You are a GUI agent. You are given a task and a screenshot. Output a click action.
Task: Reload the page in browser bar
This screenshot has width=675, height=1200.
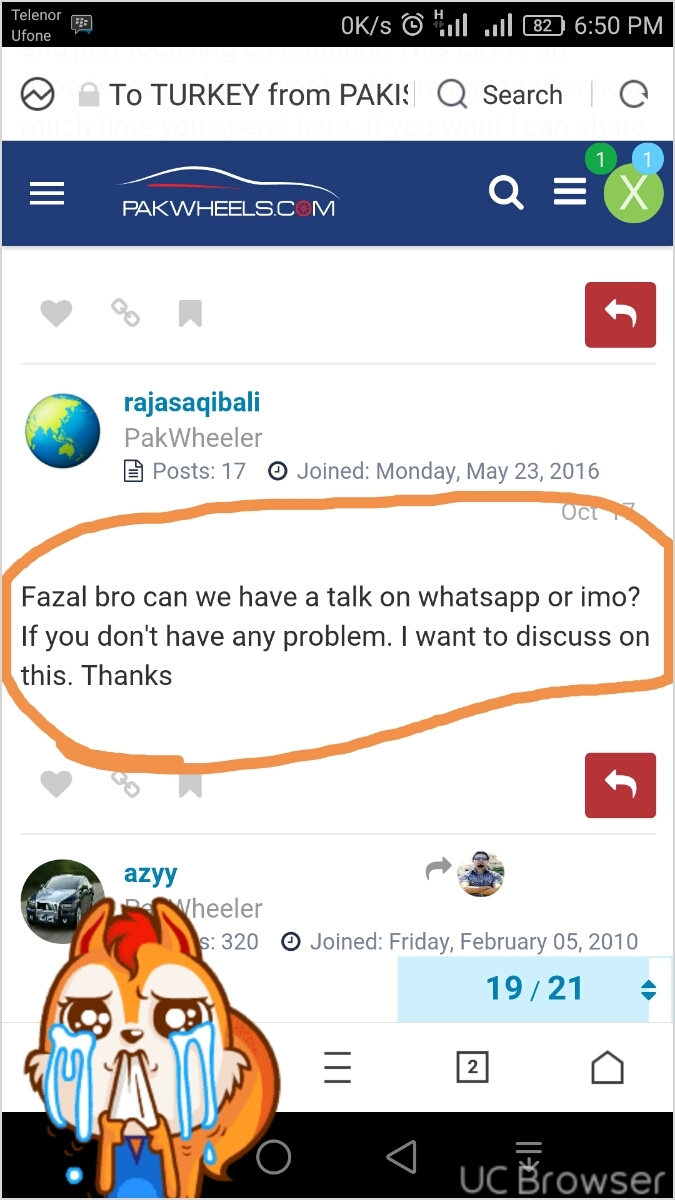pyautogui.click(x=633, y=95)
